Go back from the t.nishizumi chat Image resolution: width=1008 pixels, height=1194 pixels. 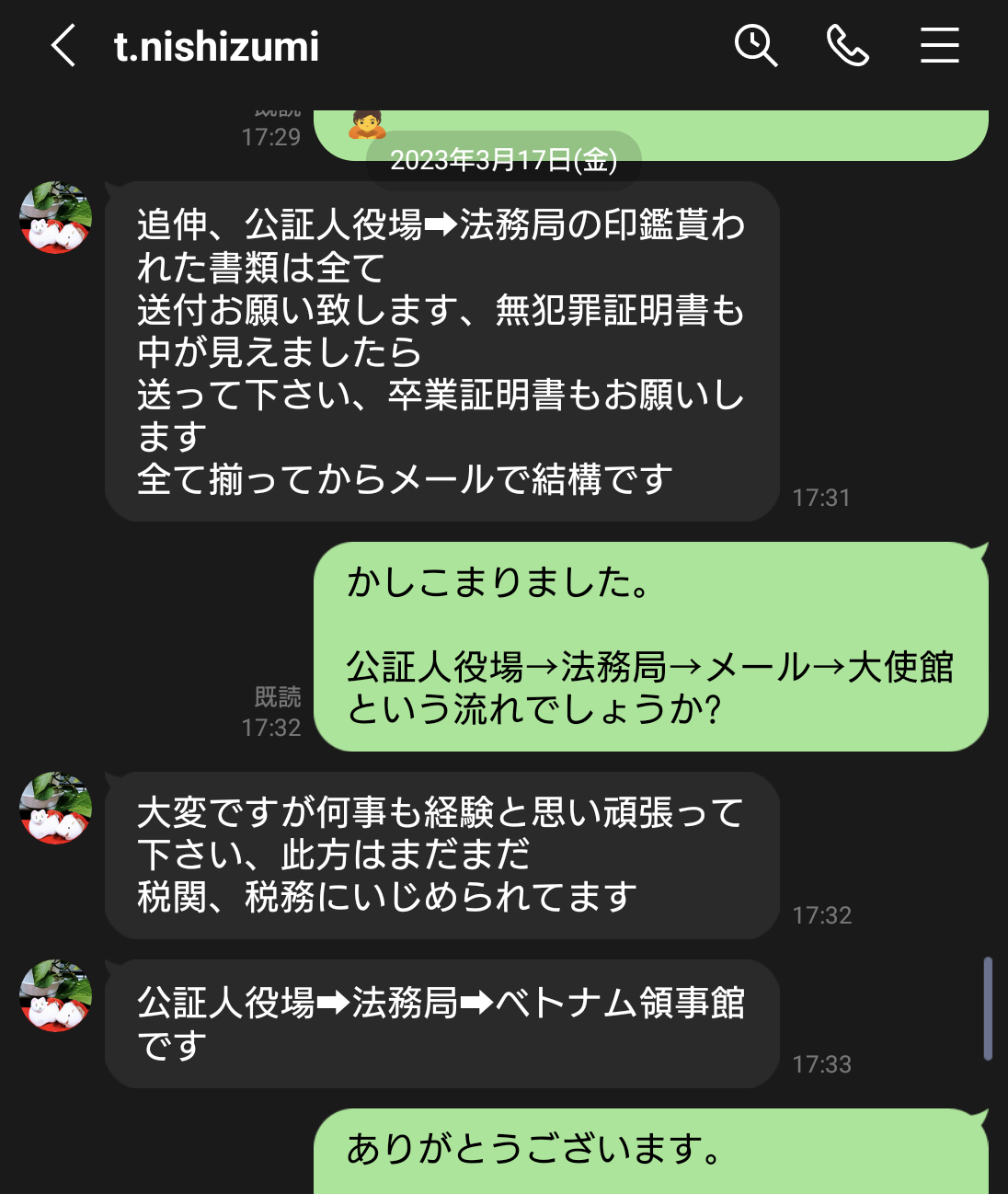[x=63, y=46]
